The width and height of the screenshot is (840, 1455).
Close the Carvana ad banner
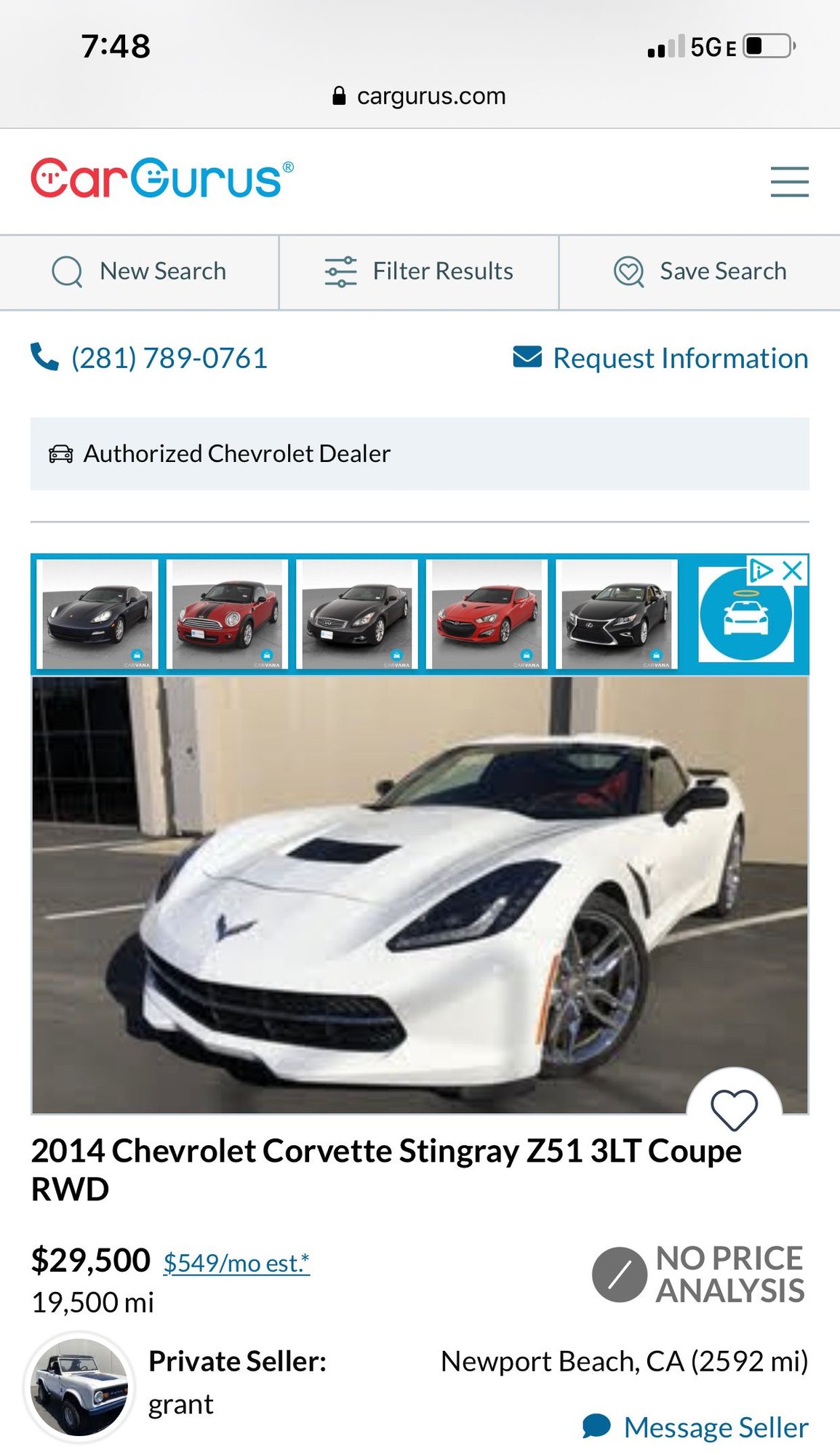pos(793,570)
